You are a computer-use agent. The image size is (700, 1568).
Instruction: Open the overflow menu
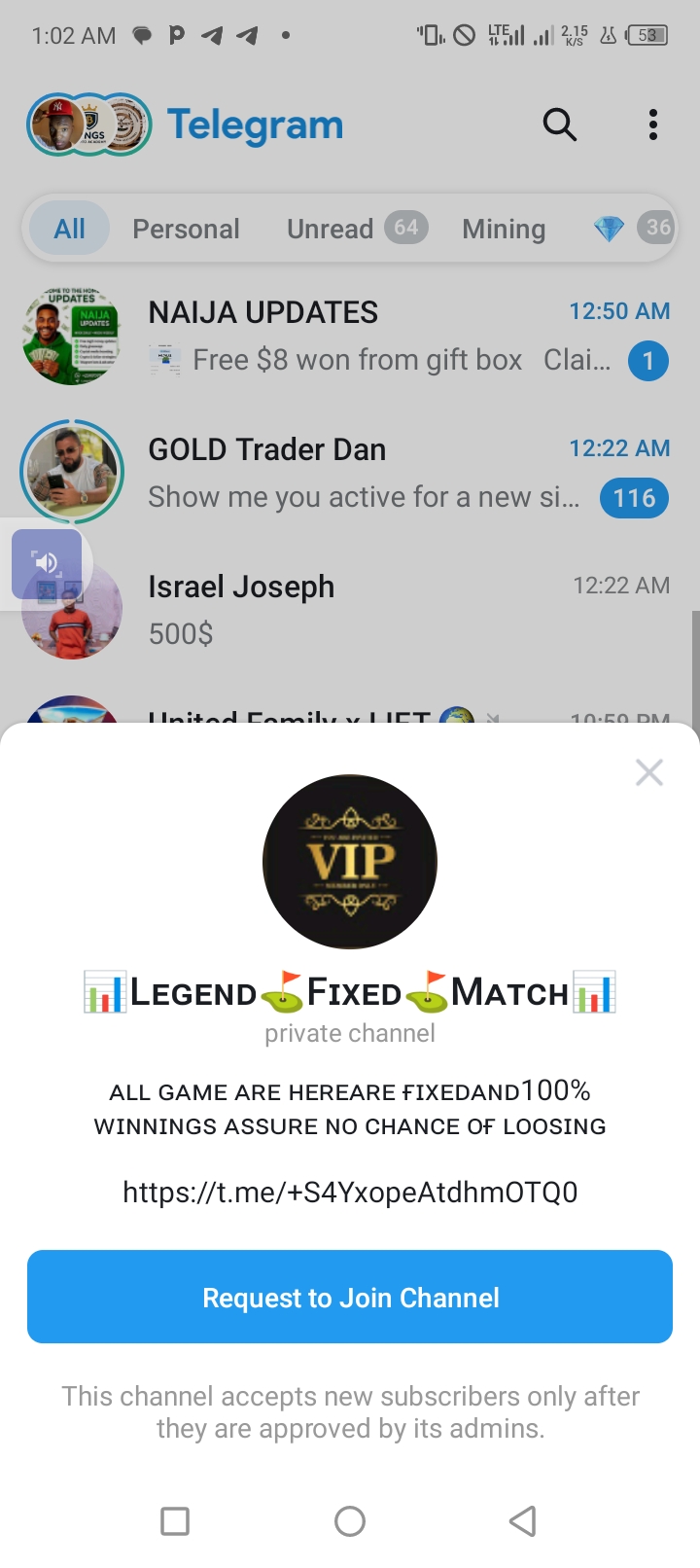(x=653, y=125)
